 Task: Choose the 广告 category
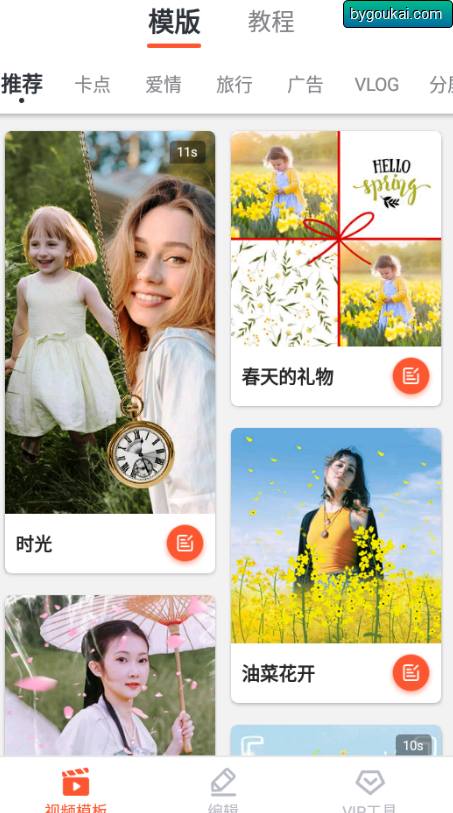[x=305, y=85]
